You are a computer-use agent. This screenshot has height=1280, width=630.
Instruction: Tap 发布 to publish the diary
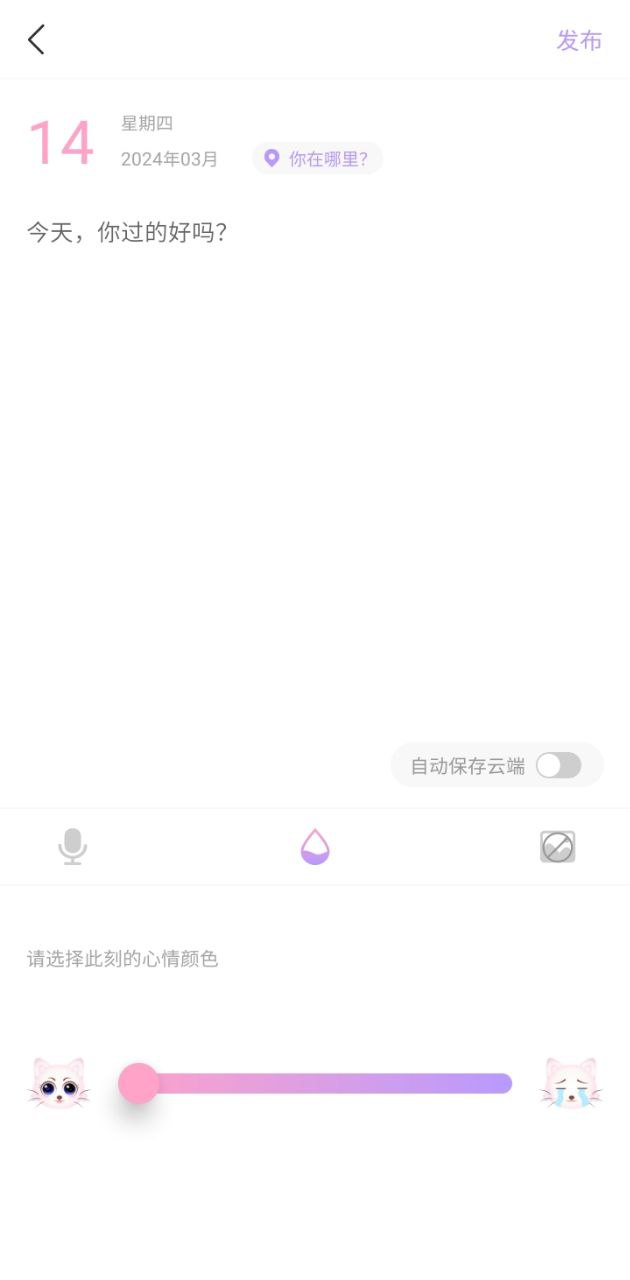[x=579, y=41]
